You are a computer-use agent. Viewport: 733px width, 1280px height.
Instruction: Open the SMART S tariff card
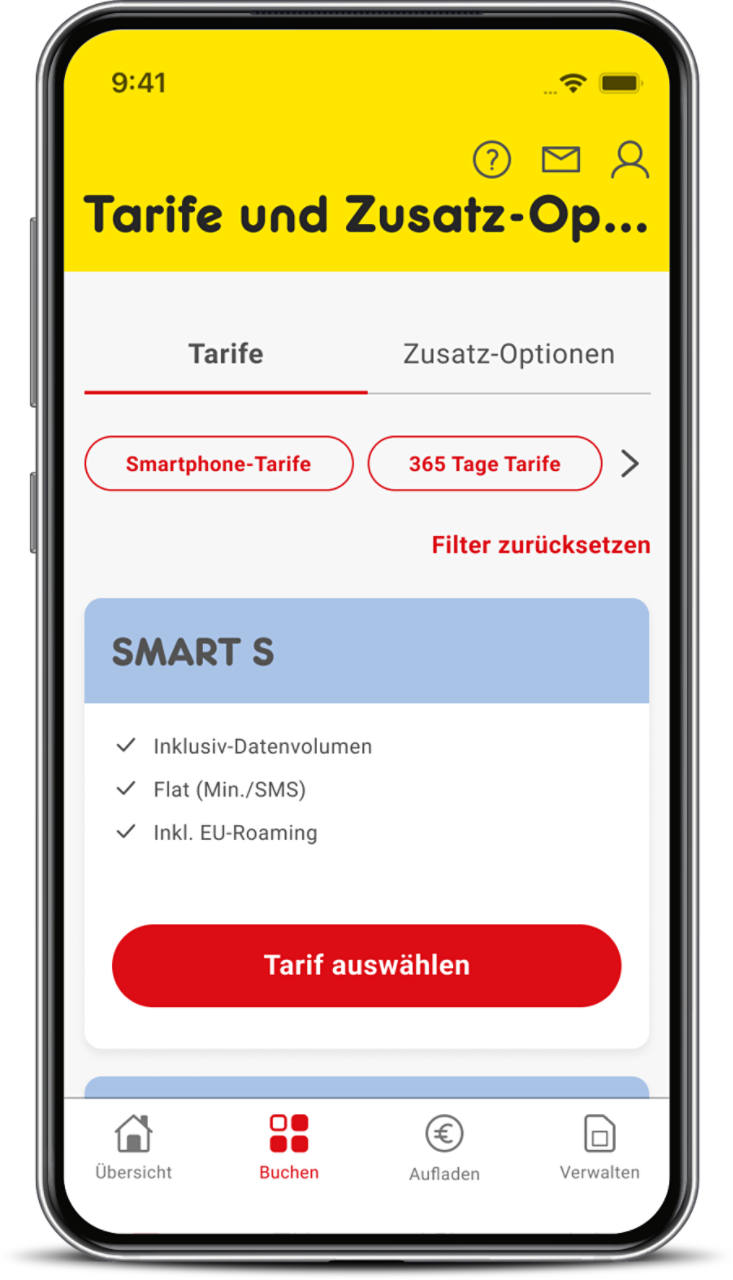[x=366, y=651]
